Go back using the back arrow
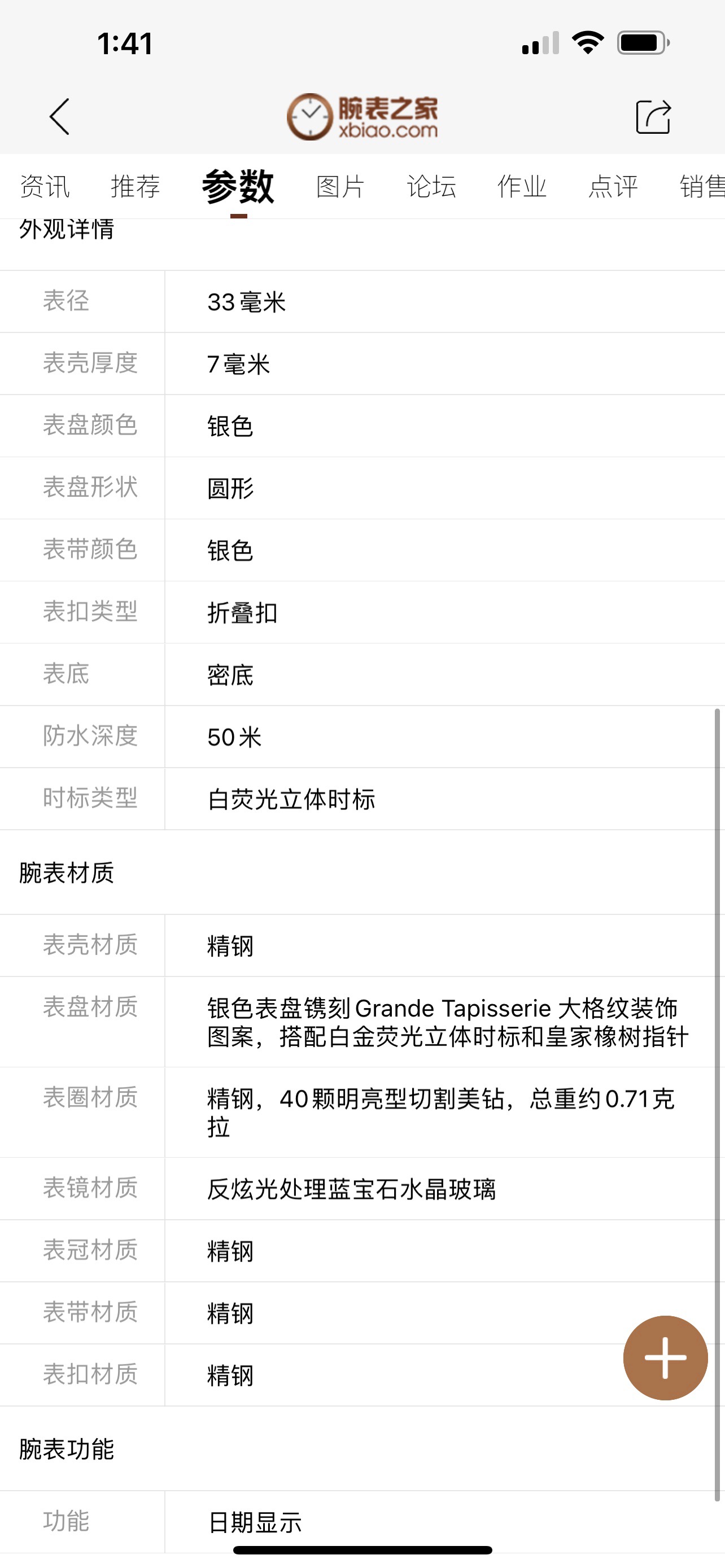The width and height of the screenshot is (725, 1568). click(59, 116)
